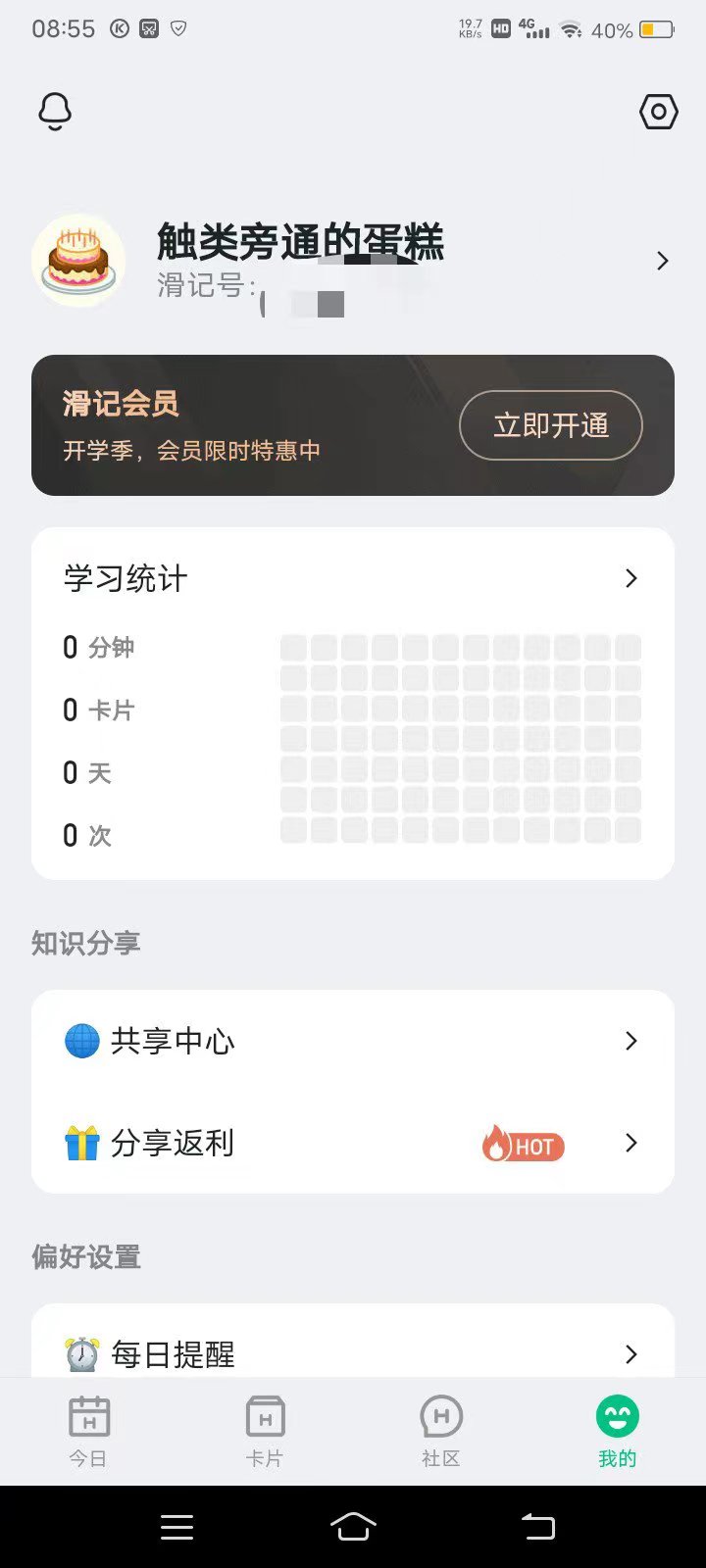Select the 共享中心 globe icon
Image resolution: width=706 pixels, height=1568 pixels.
tap(82, 1041)
